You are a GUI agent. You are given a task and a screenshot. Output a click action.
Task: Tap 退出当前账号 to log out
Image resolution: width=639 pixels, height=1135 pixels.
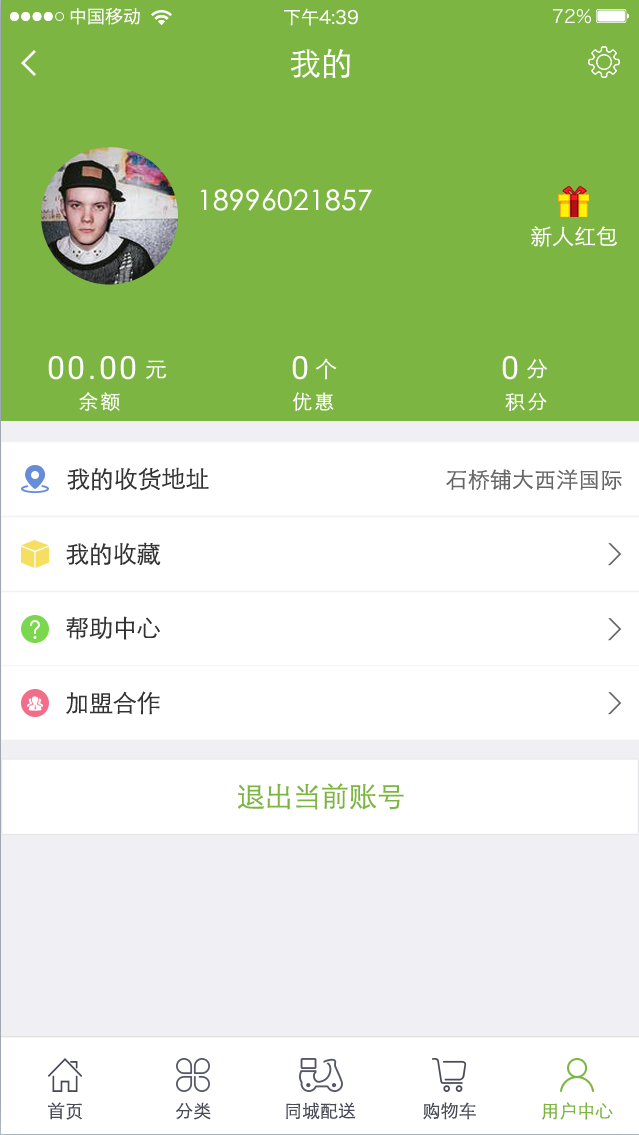(320, 797)
